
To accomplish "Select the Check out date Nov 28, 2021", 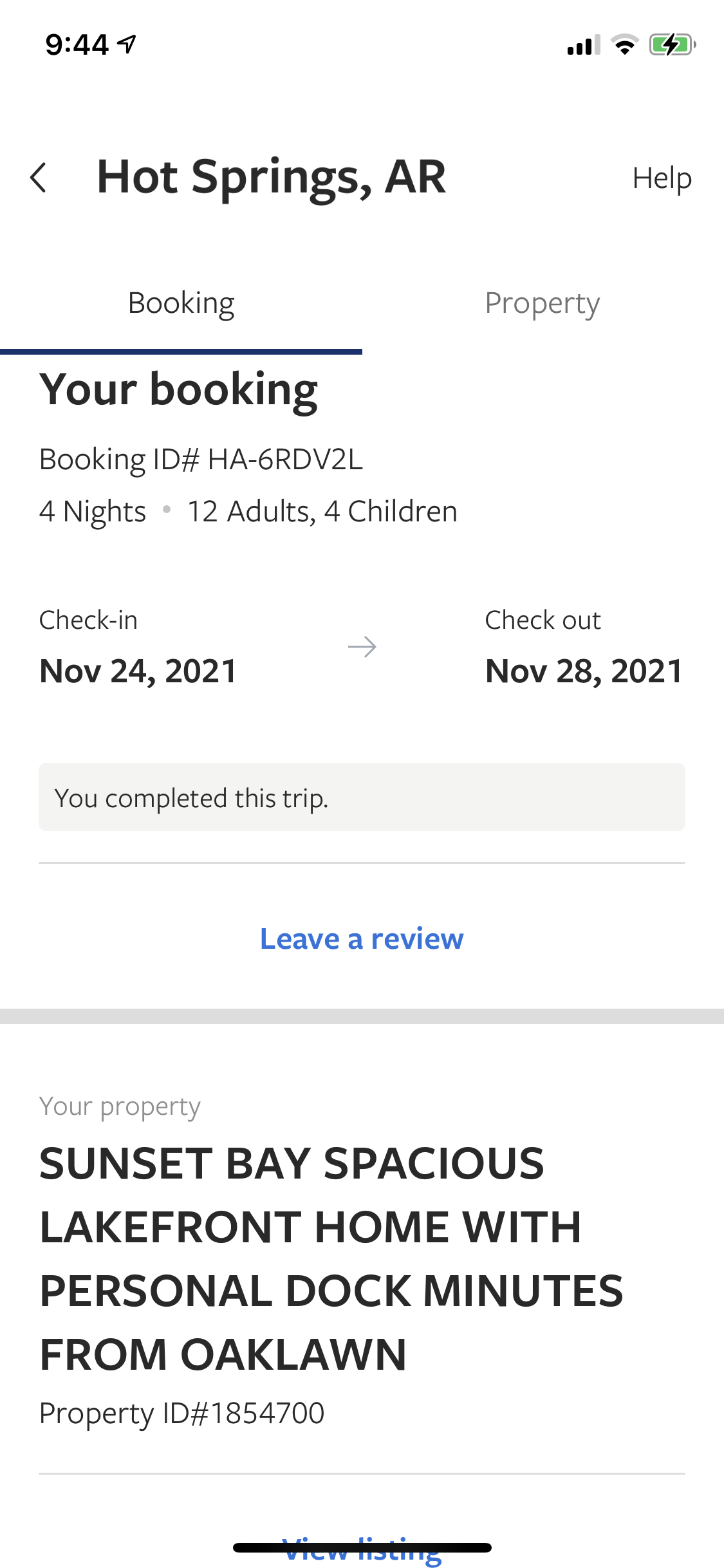I will [x=583, y=671].
